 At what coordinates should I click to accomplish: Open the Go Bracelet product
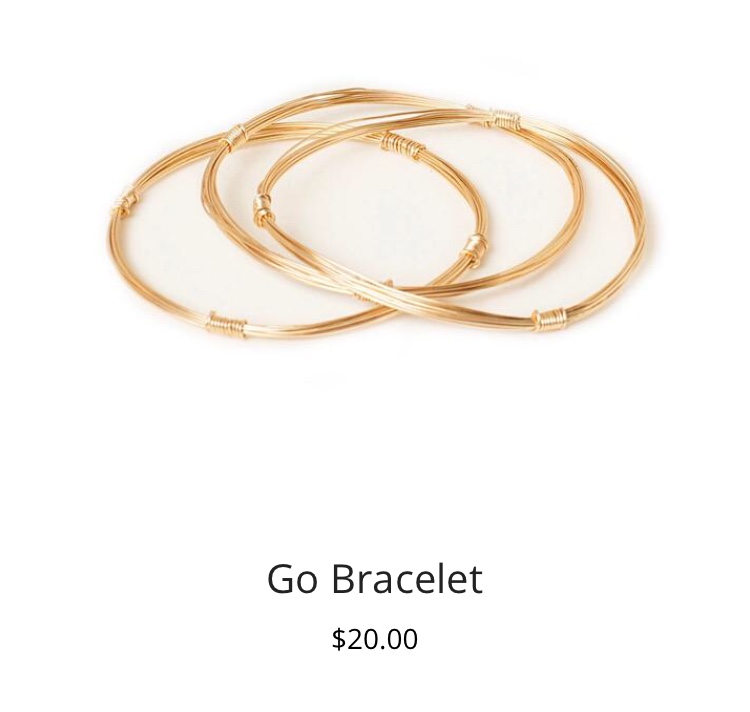[374, 578]
